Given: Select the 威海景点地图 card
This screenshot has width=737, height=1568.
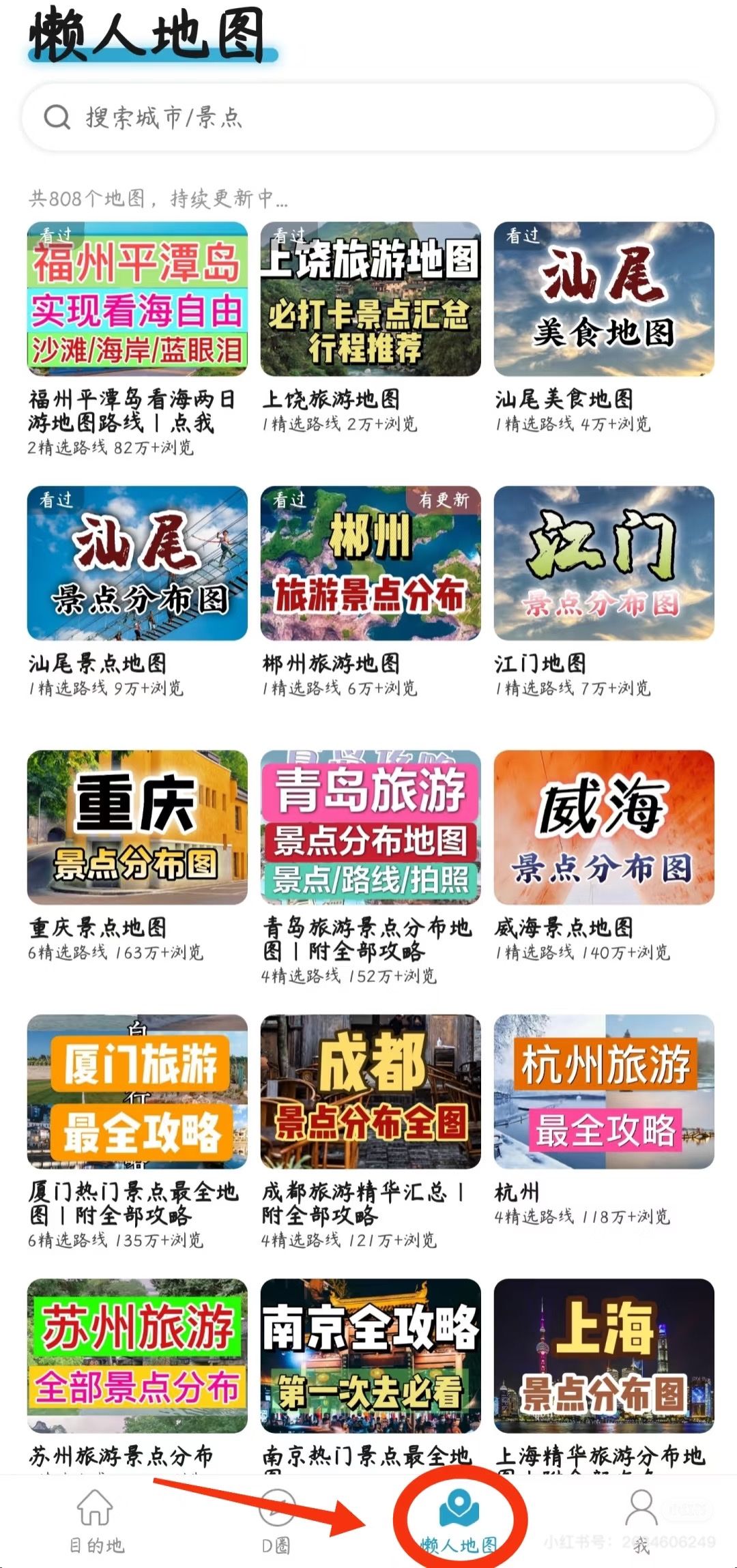Looking at the screenshot, I should 604,827.
